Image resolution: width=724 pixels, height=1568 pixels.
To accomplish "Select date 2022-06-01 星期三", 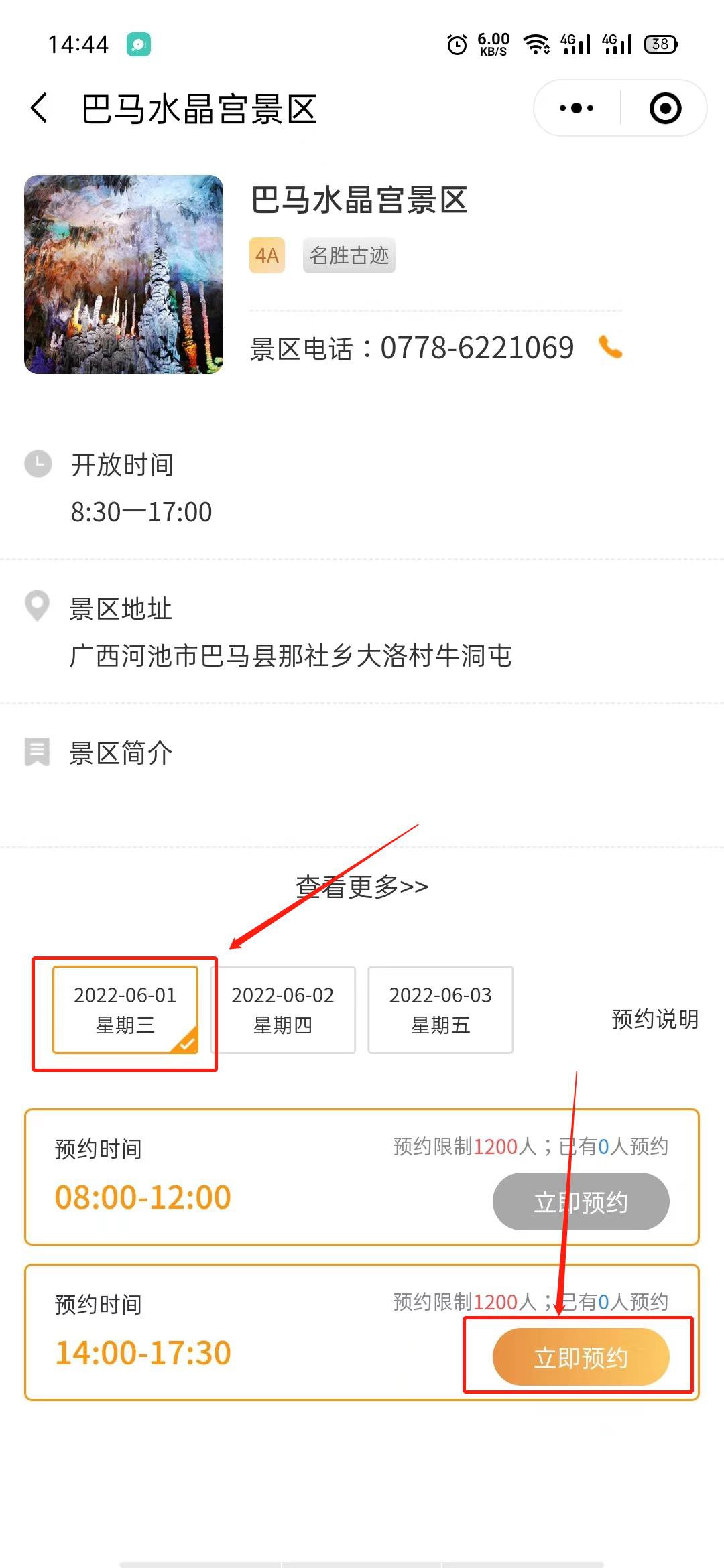I will 125,1010.
